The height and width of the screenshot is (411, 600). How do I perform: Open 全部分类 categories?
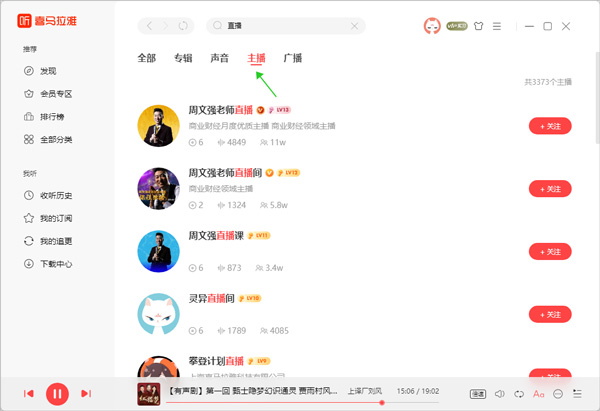click(x=55, y=140)
